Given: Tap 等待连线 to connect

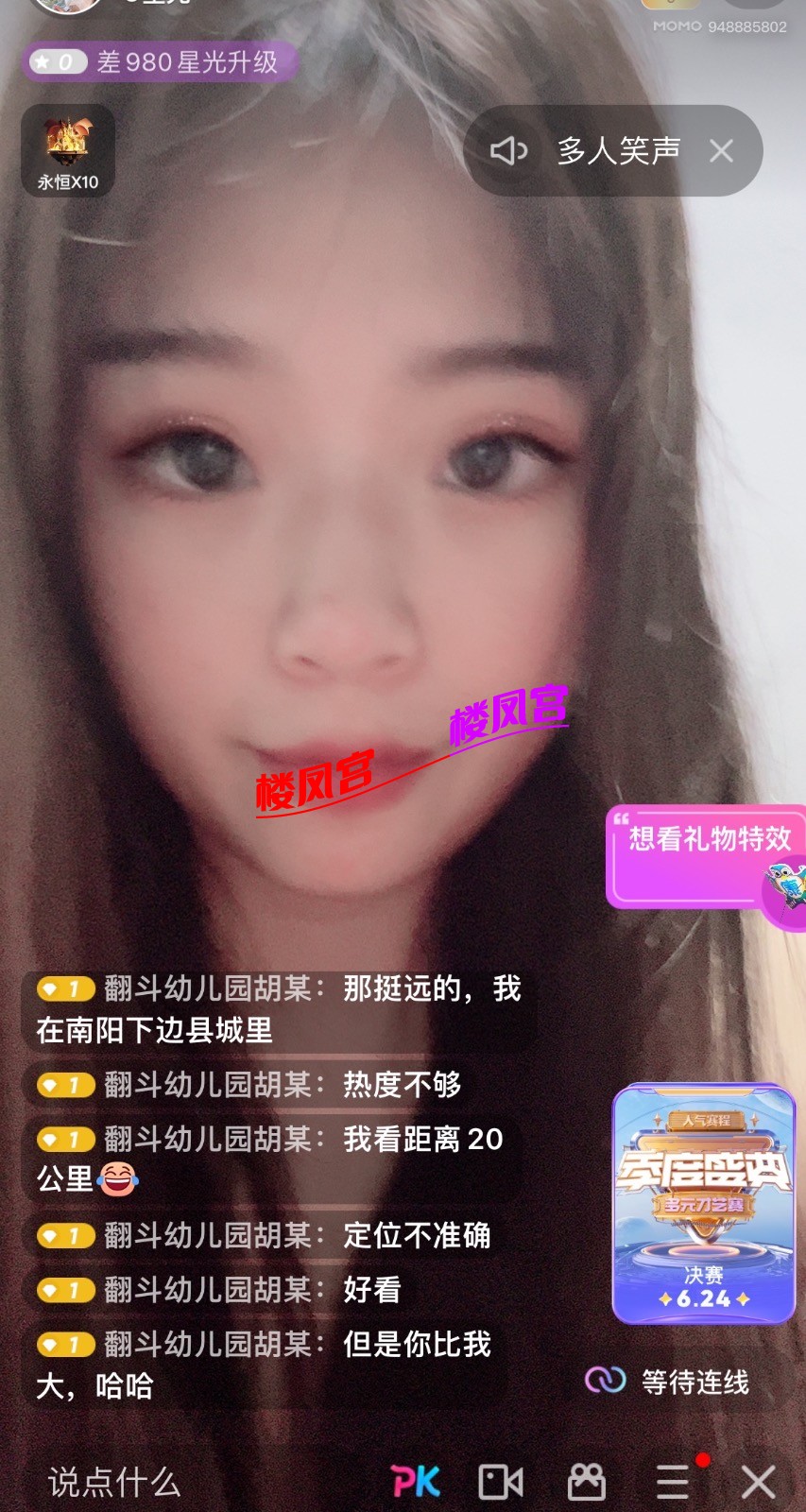Looking at the screenshot, I should [669, 1382].
